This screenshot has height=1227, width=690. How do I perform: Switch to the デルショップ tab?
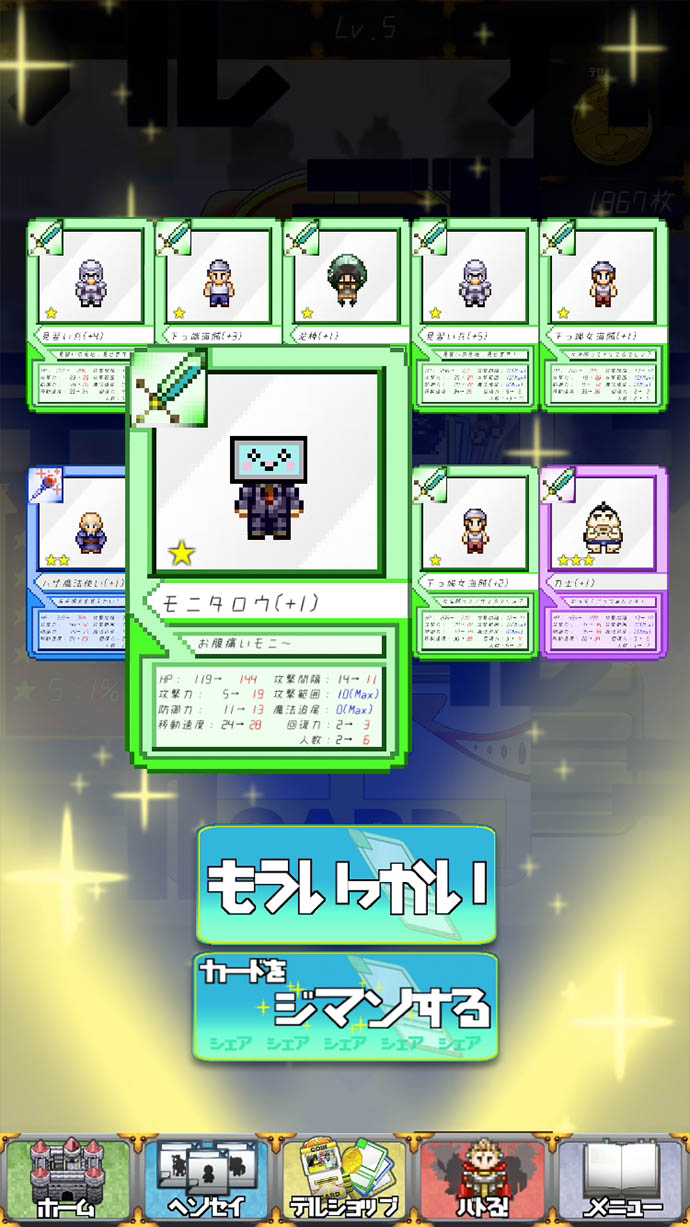click(x=345, y=1180)
